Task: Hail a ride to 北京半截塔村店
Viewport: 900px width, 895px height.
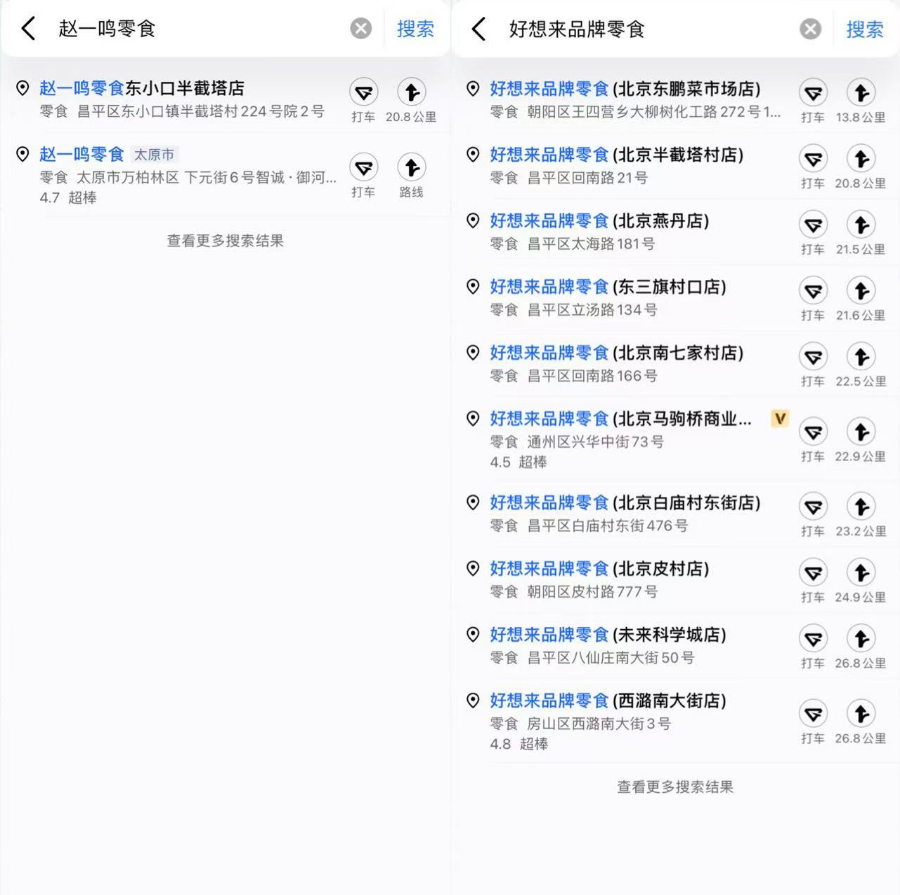Action: point(813,165)
